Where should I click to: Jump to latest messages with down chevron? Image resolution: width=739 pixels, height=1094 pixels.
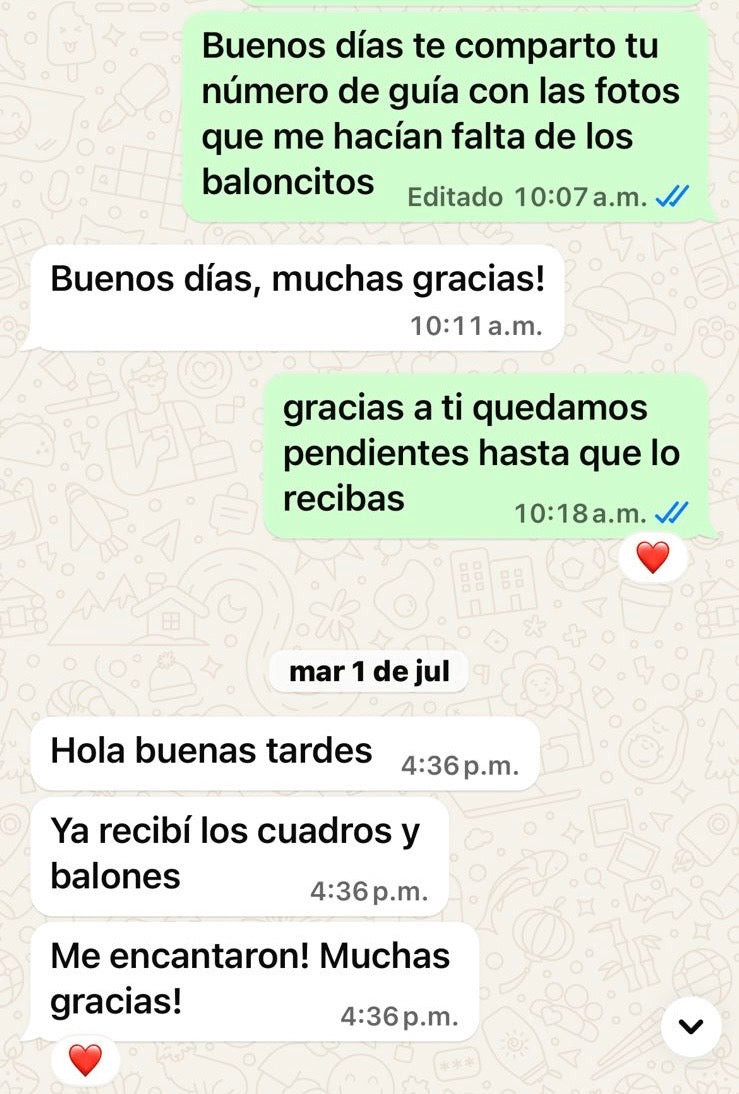point(691,1026)
